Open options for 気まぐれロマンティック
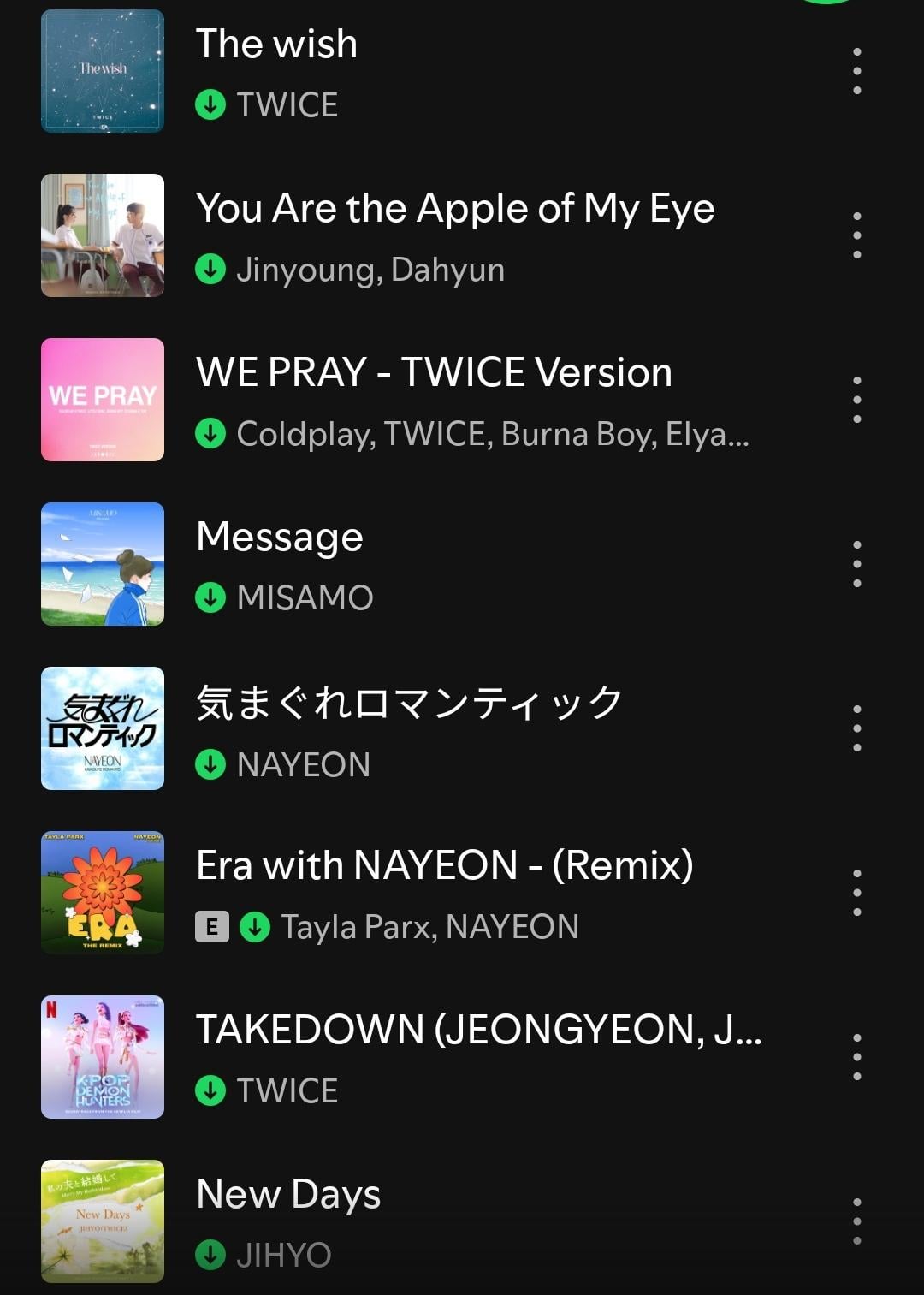924x1295 pixels. [856, 728]
